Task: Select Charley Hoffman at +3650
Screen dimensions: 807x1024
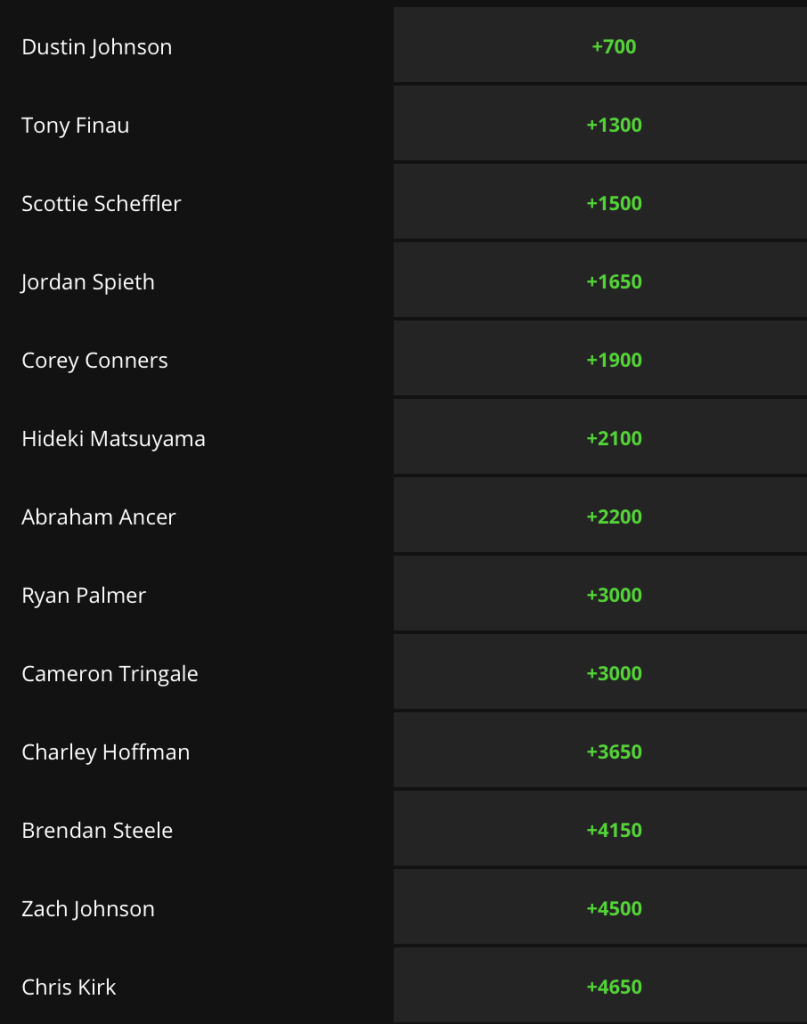Action: (x=613, y=751)
